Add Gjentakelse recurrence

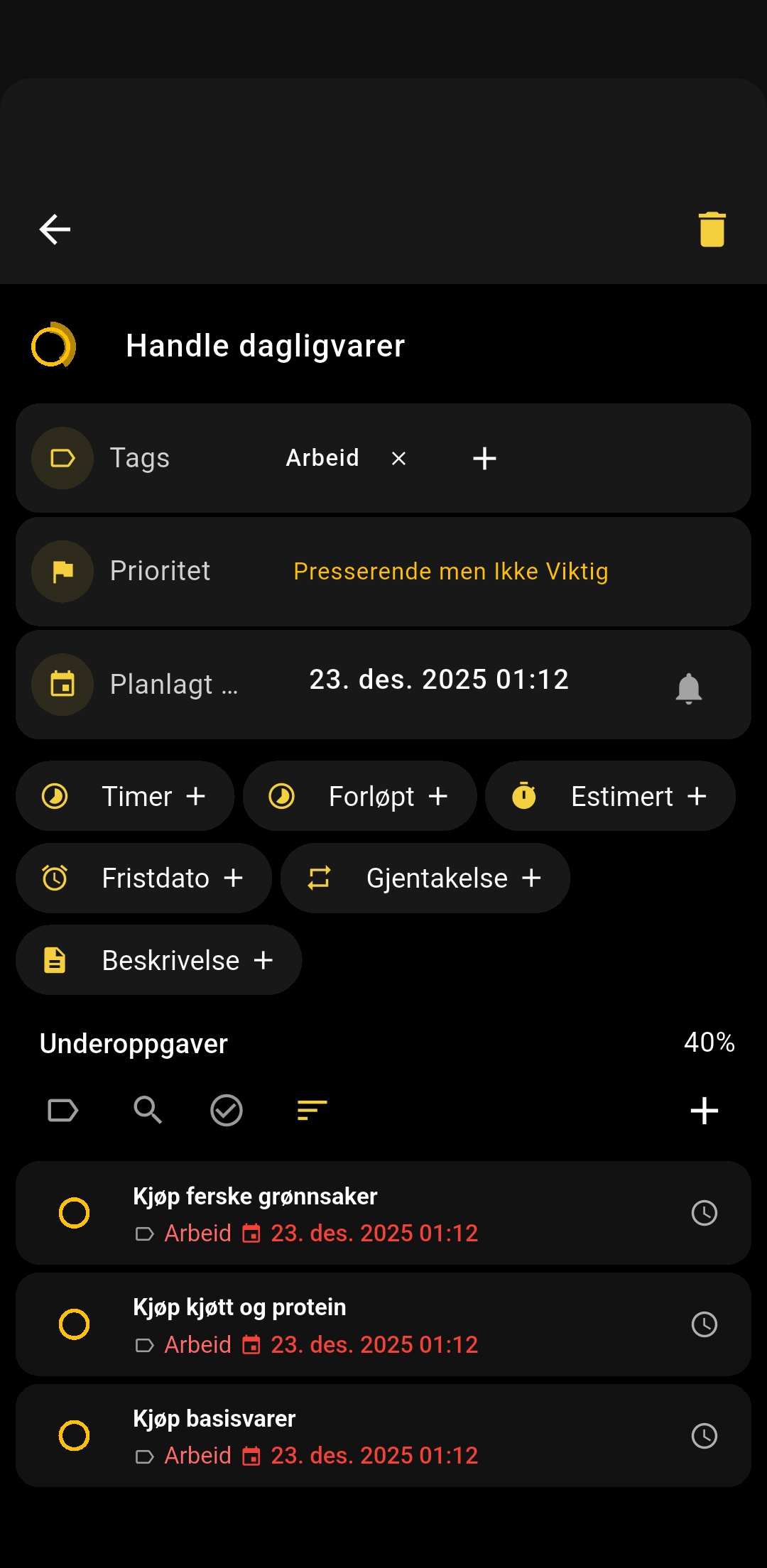coord(425,878)
